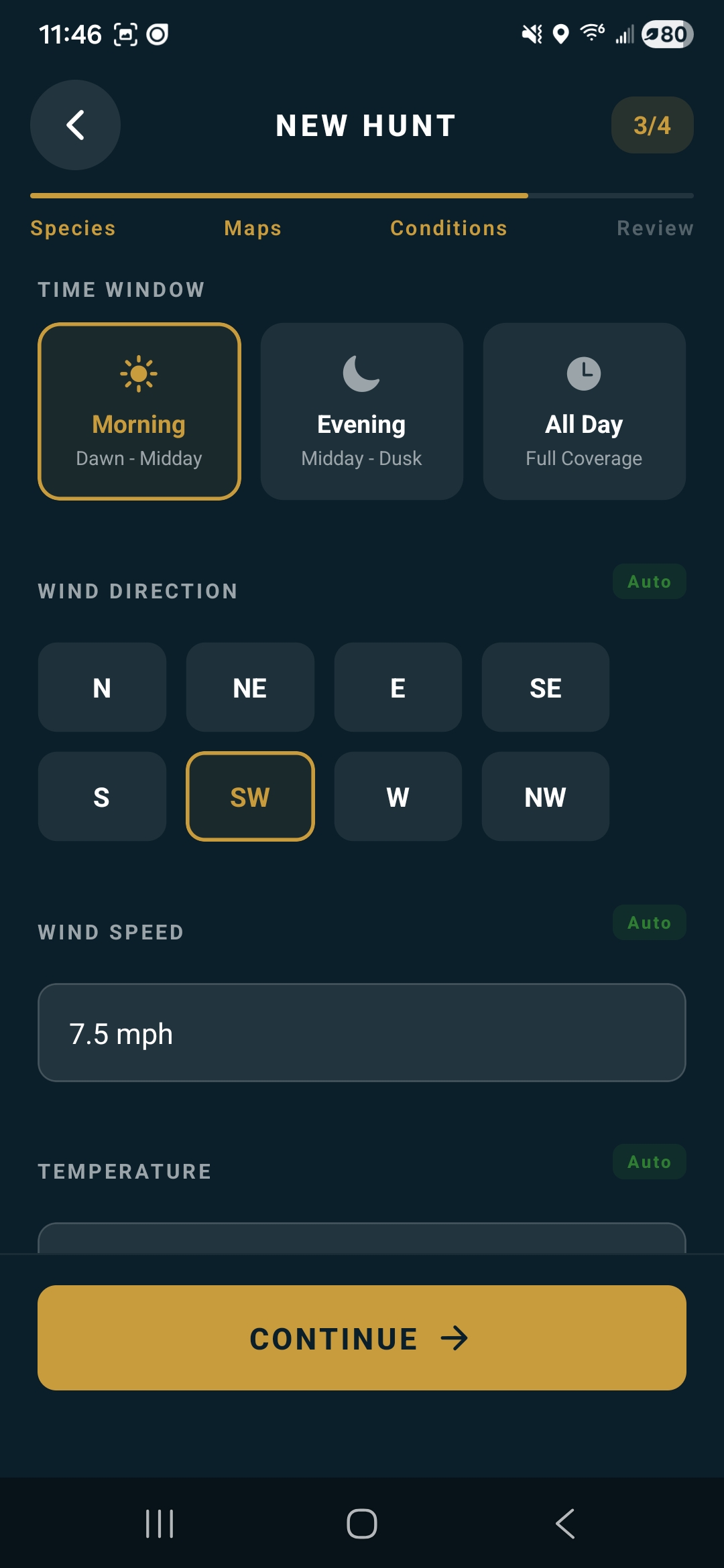Viewport: 724px width, 1568px height.
Task: Choose the N wind direction chip
Action: (x=101, y=688)
